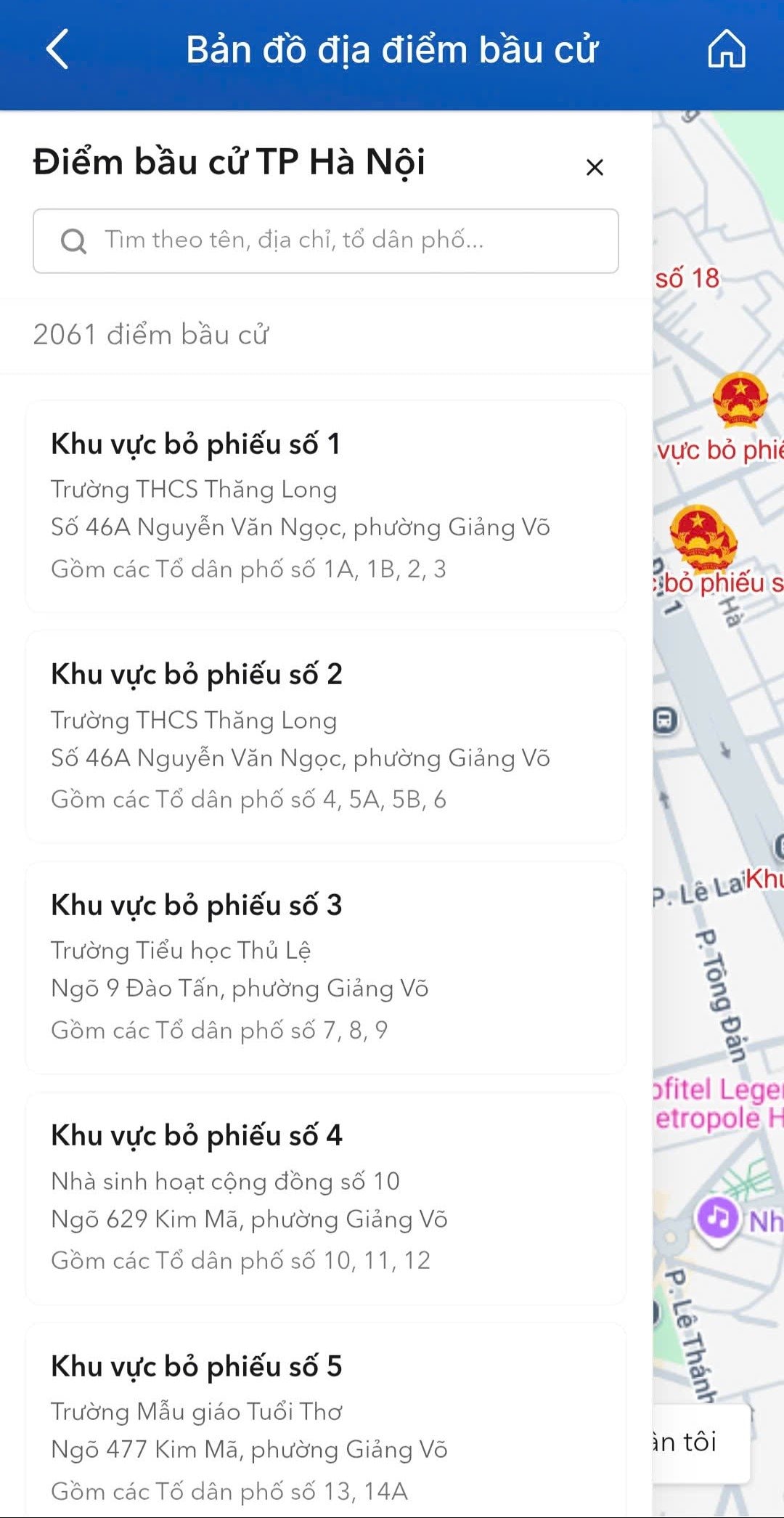Tap the upper national emblem map marker

click(x=740, y=399)
